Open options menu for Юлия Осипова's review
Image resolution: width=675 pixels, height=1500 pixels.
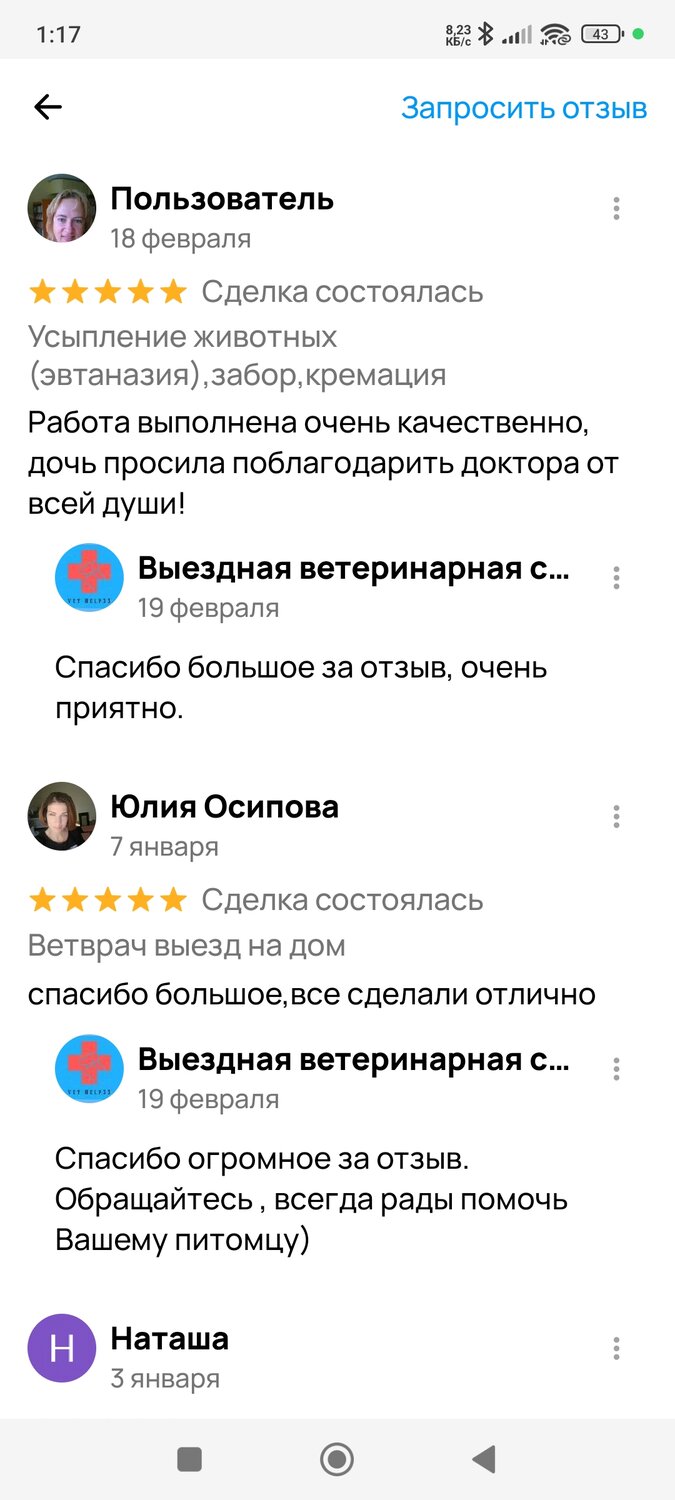coord(616,816)
